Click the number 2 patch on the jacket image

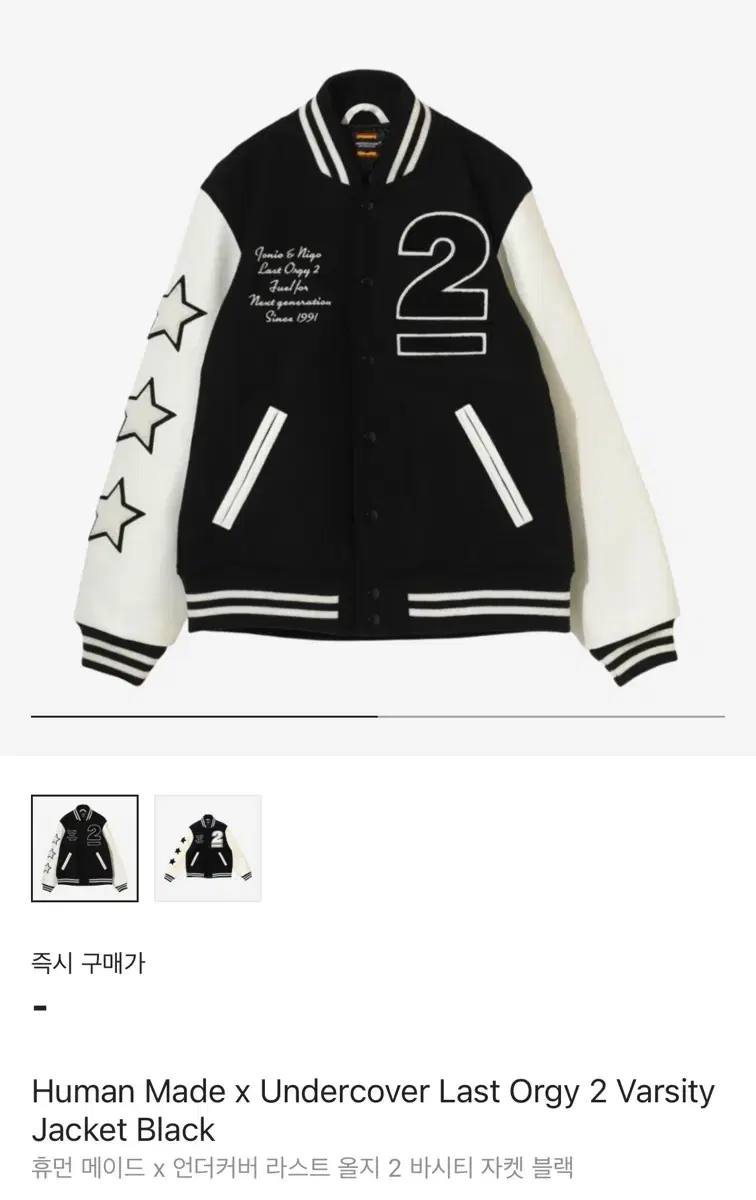click(x=444, y=278)
